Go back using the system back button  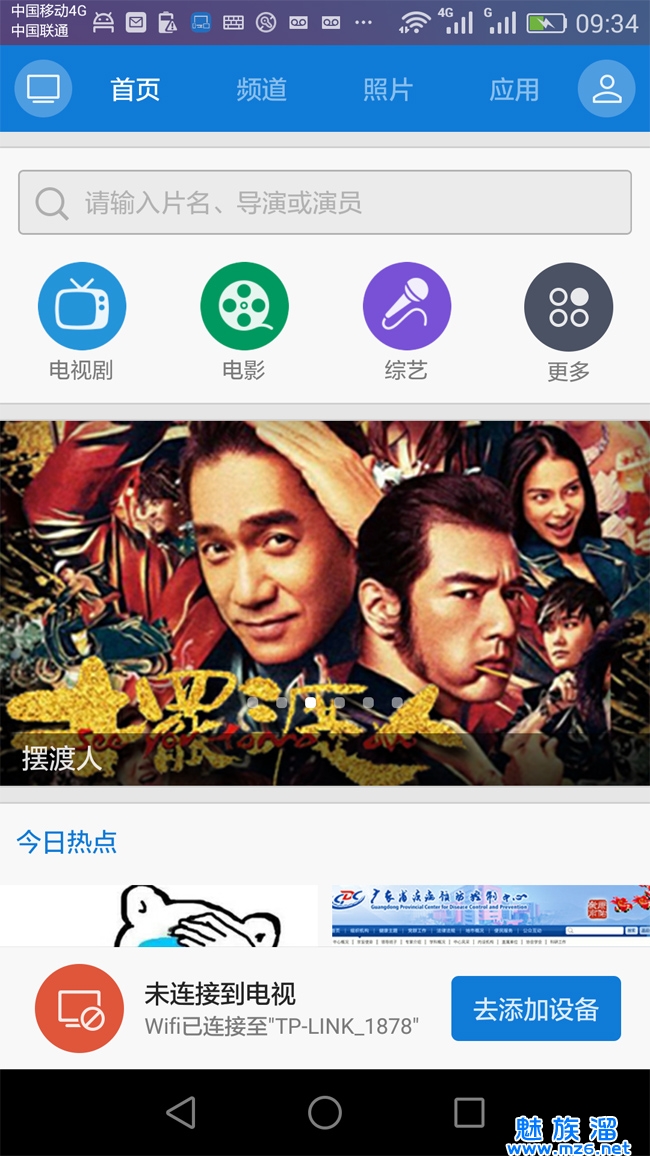(x=181, y=1112)
